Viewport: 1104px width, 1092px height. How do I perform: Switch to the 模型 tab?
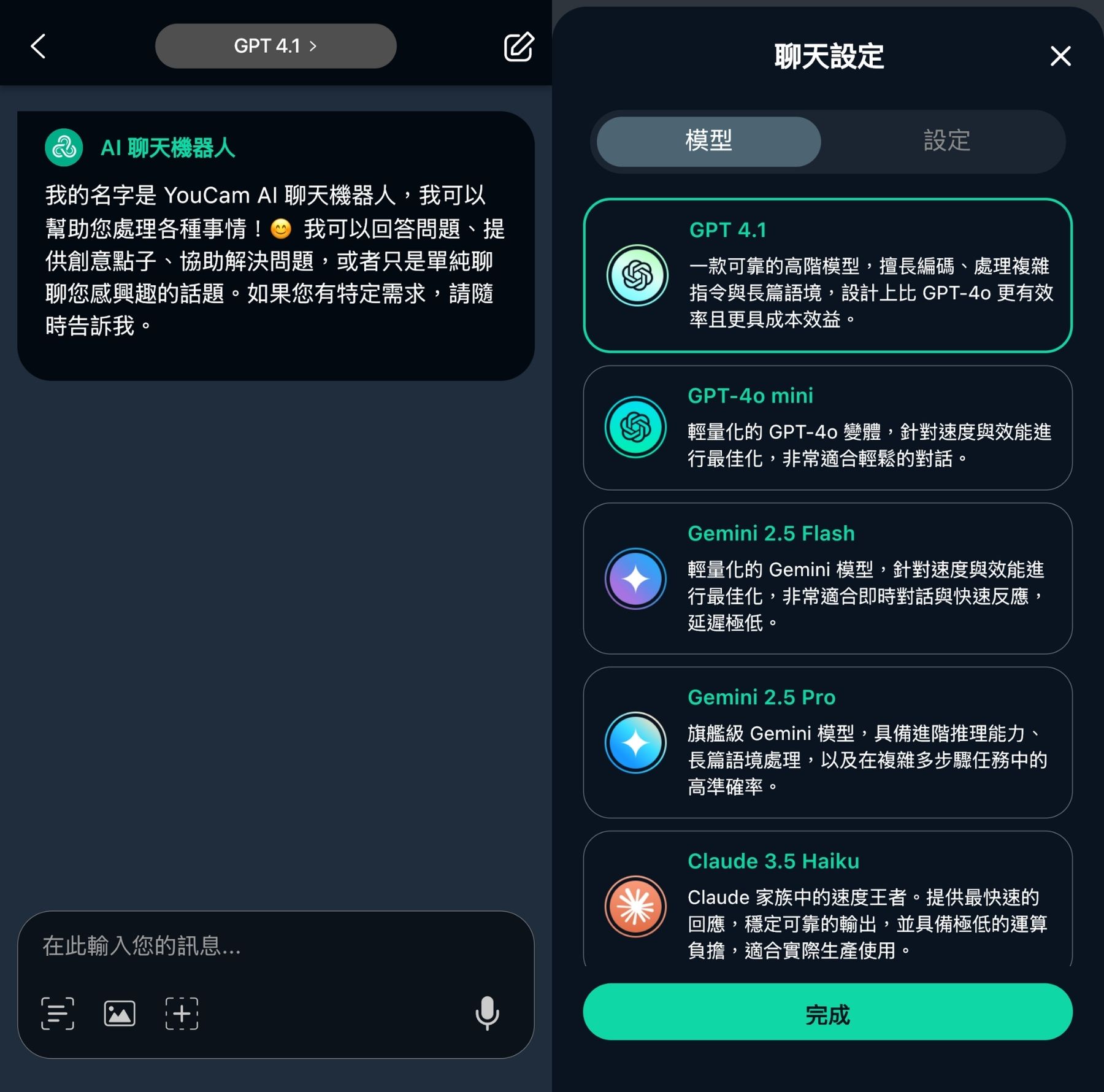[x=708, y=141]
